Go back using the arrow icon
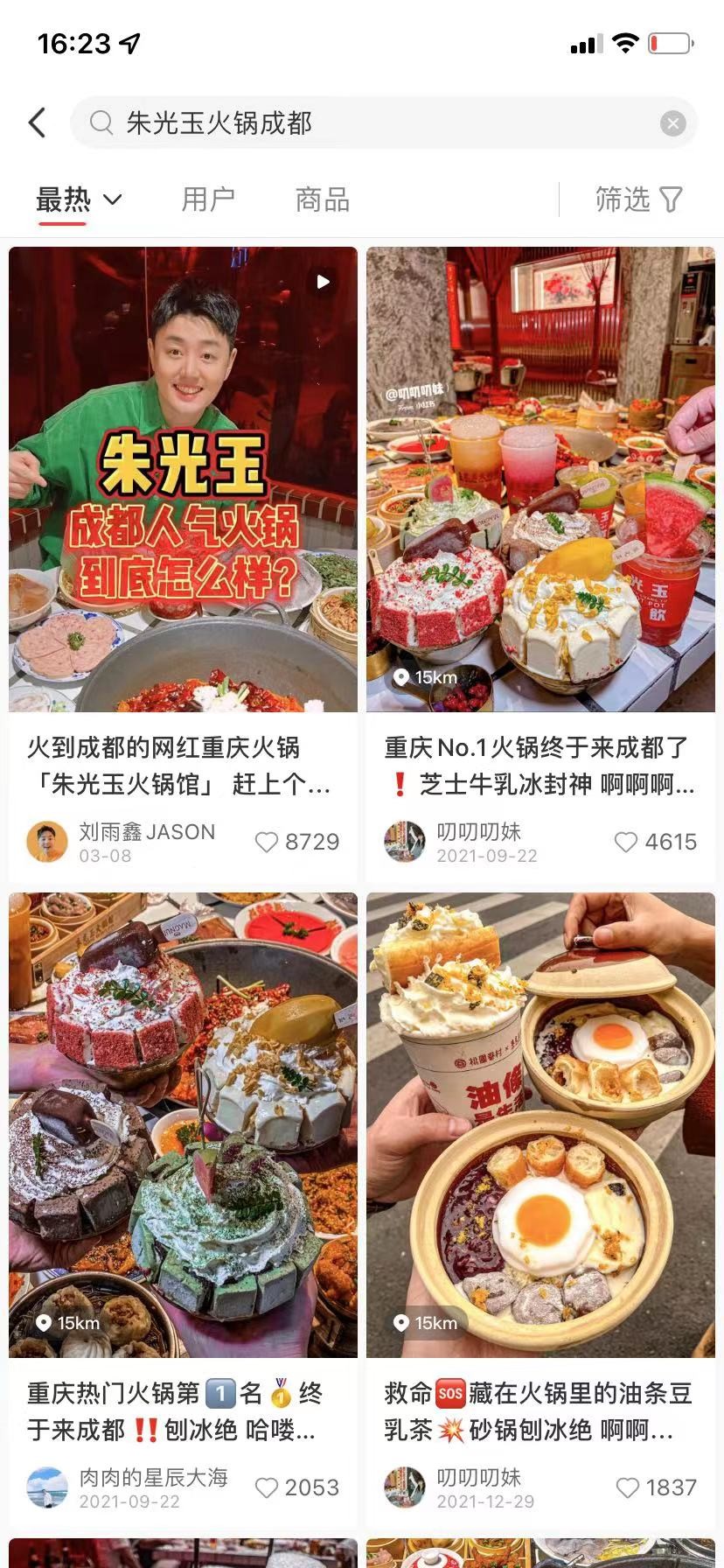Image resolution: width=724 pixels, height=1568 pixels. pos(37,122)
